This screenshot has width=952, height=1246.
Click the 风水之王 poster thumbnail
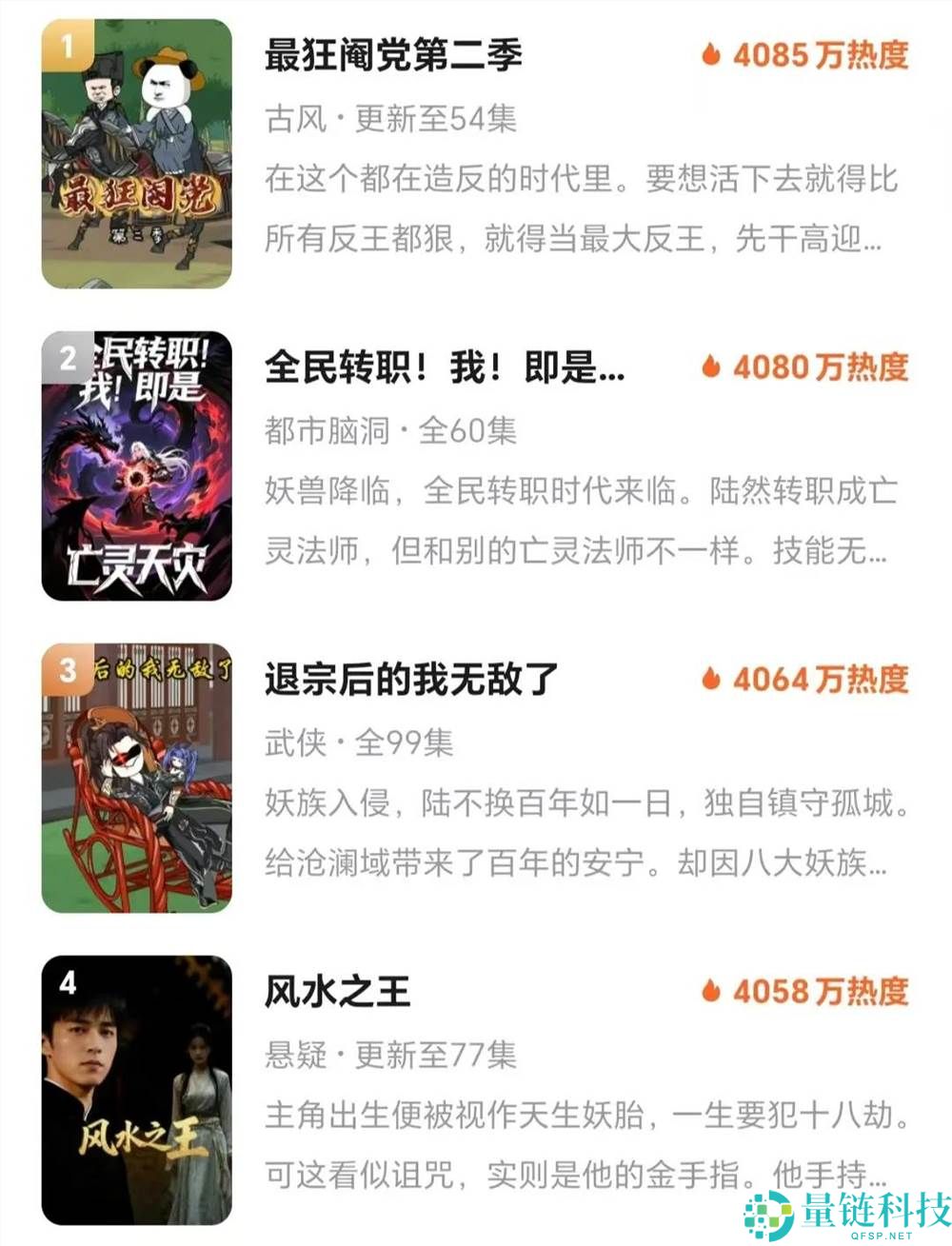136,1093
